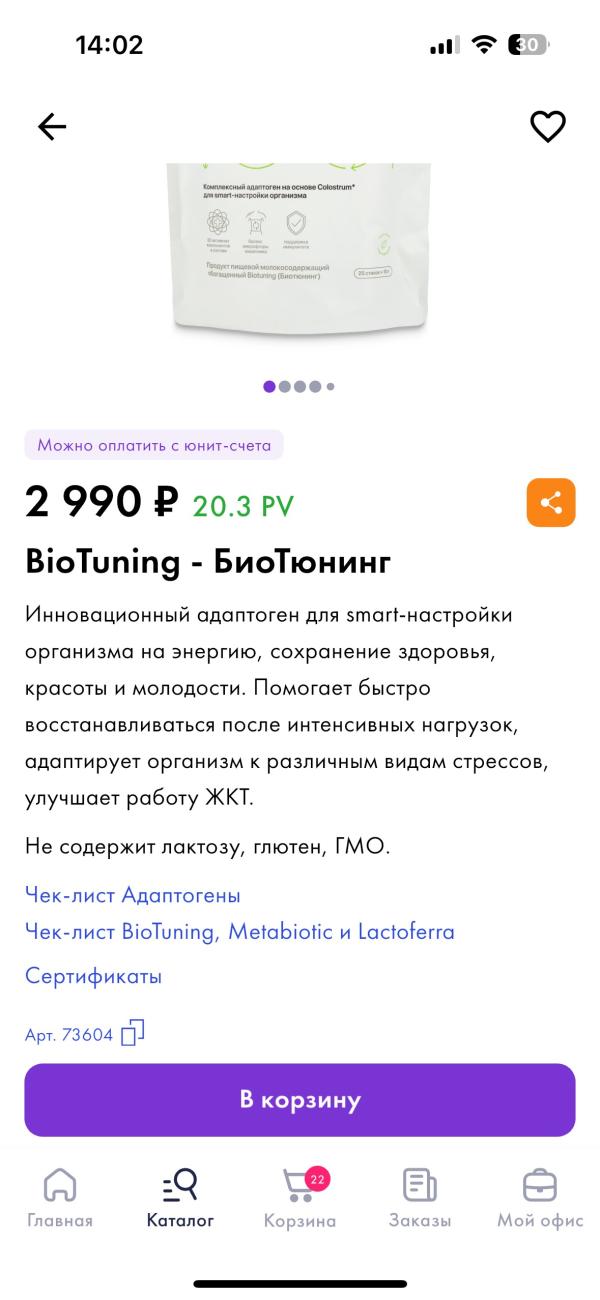Copy the article number 73604

(x=133, y=1033)
